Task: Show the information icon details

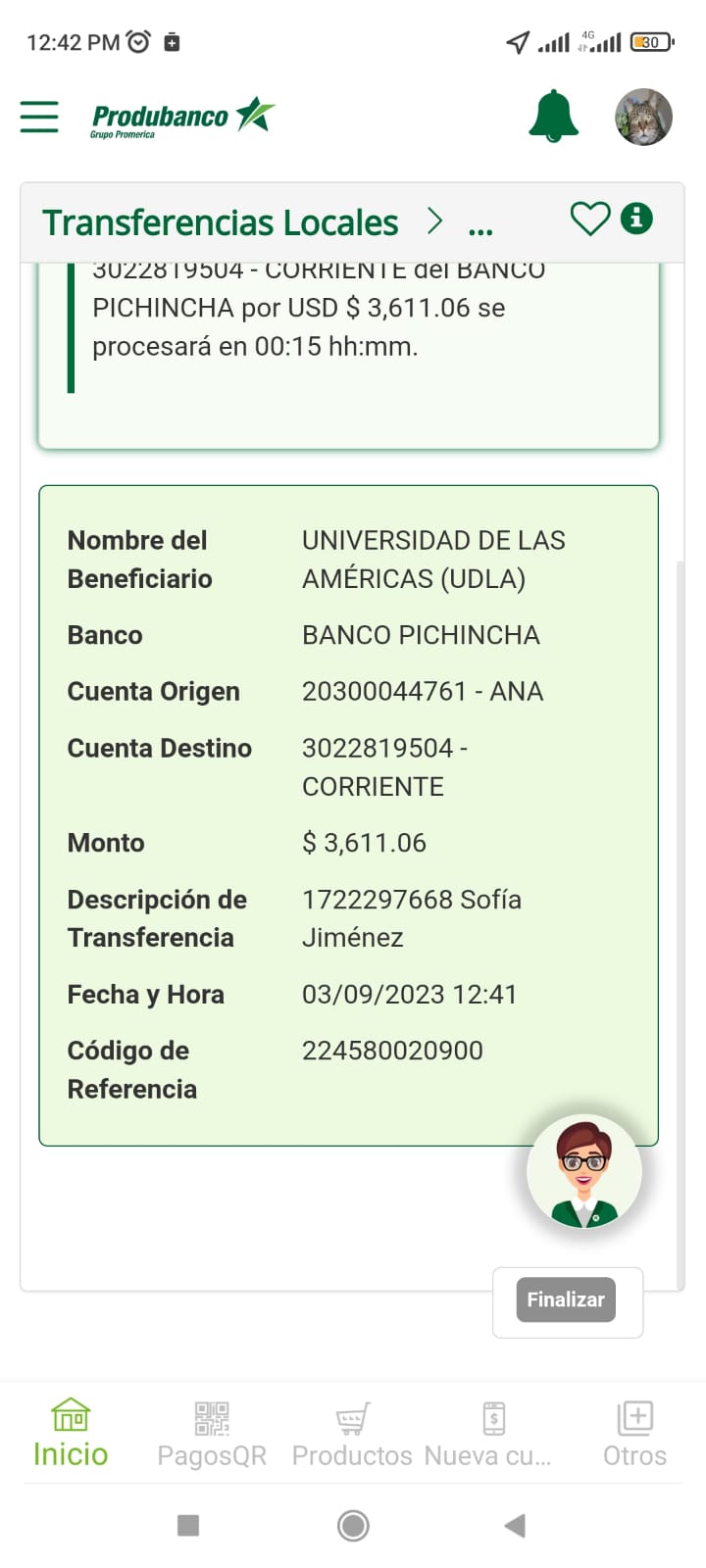Action: [x=636, y=218]
